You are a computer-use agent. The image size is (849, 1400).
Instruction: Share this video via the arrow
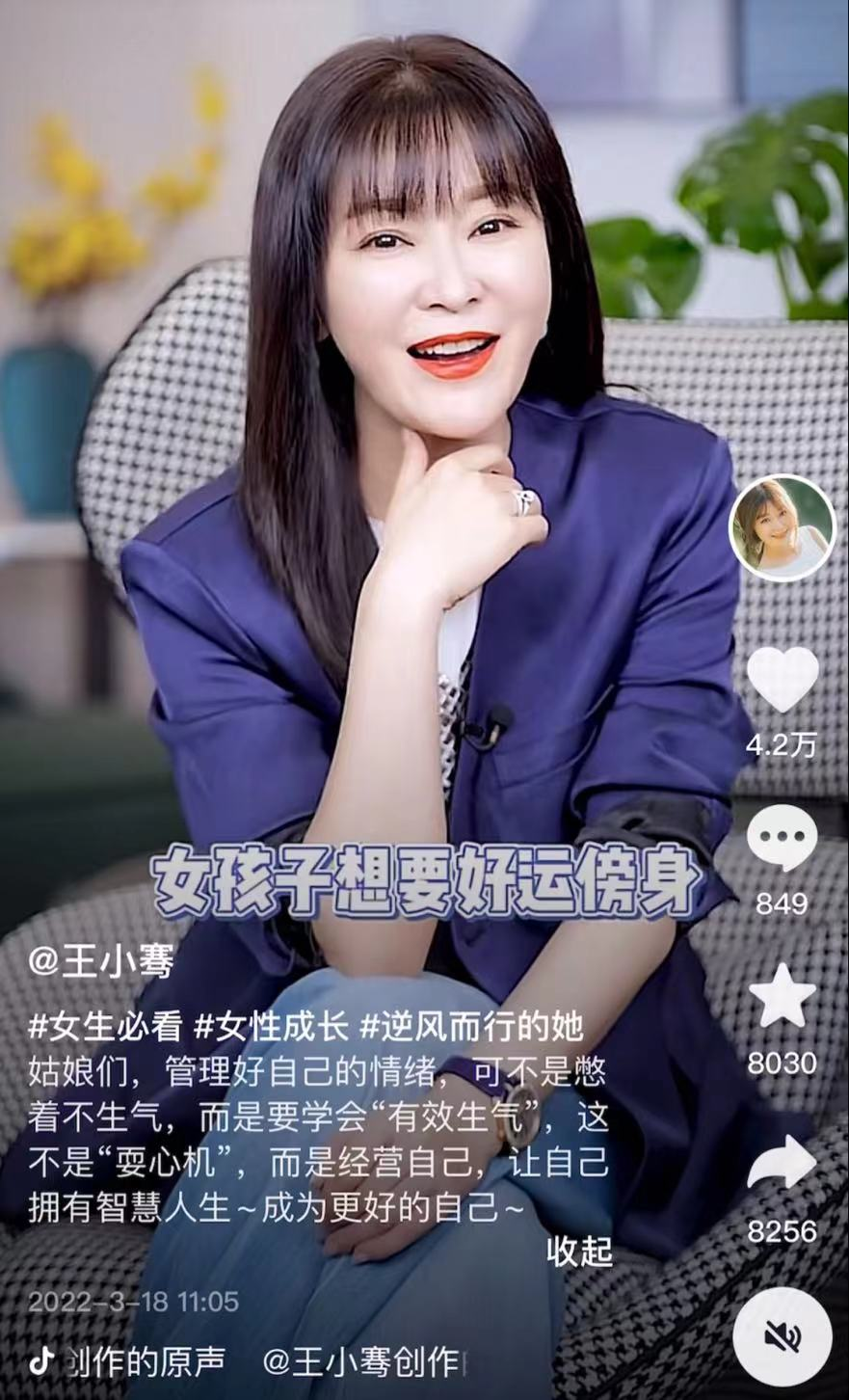(x=782, y=1163)
